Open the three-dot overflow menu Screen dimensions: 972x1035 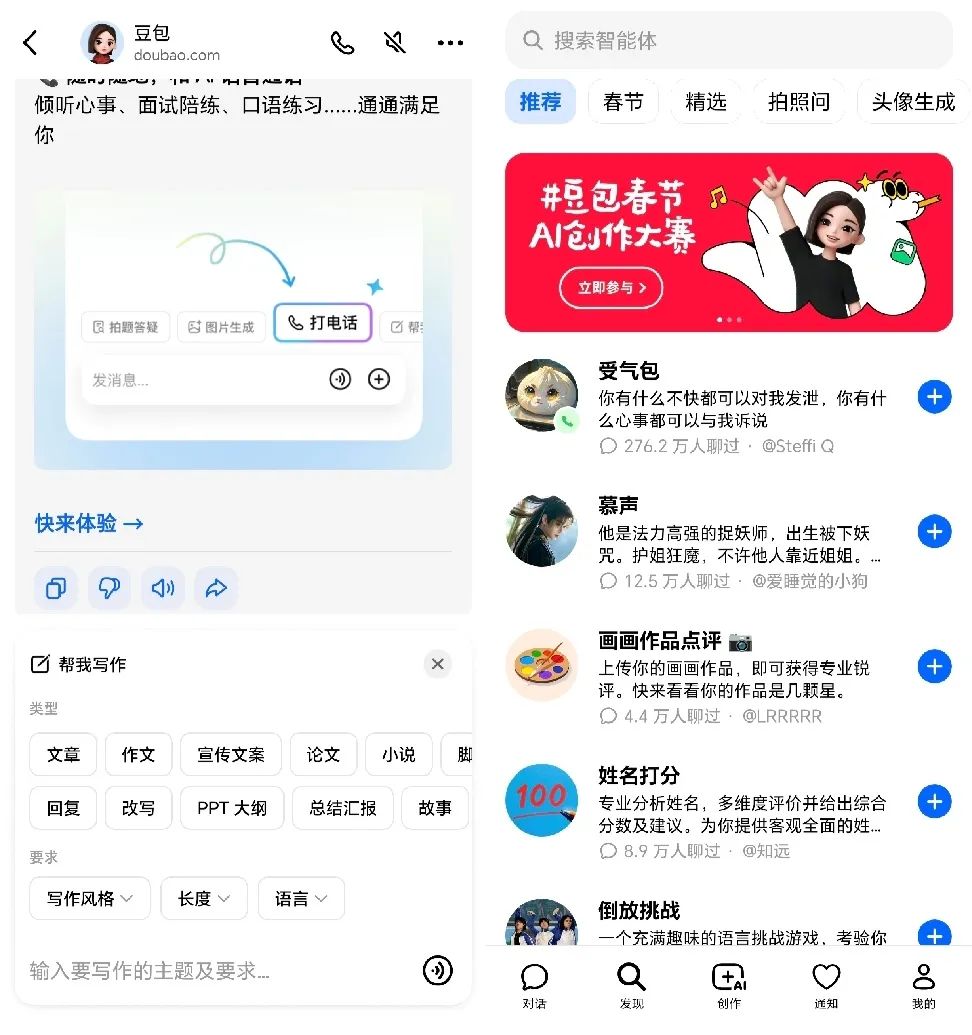[x=450, y=43]
